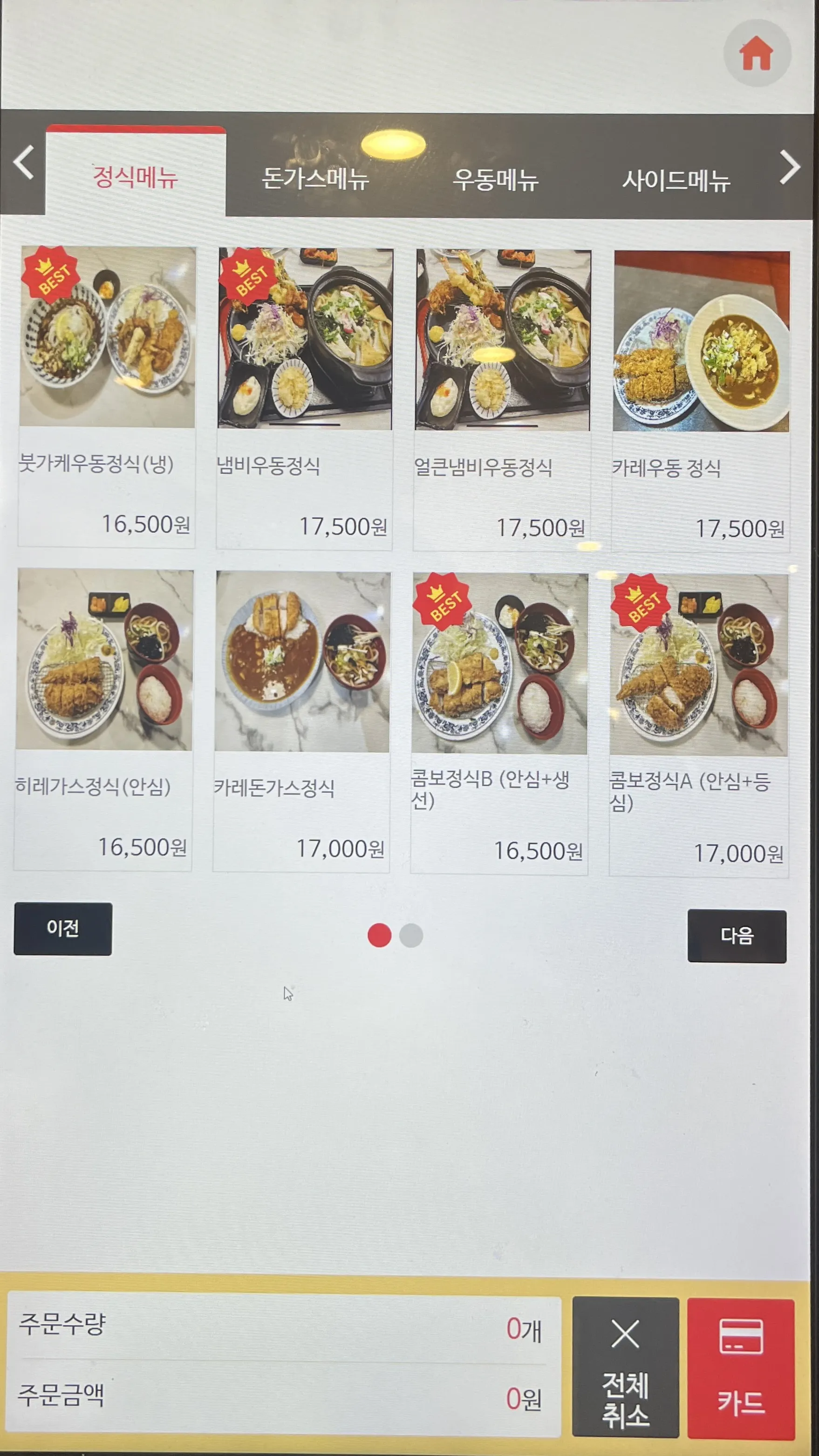Image resolution: width=819 pixels, height=1456 pixels.
Task: Open the 사이드메뉴 tab
Action: click(x=676, y=181)
